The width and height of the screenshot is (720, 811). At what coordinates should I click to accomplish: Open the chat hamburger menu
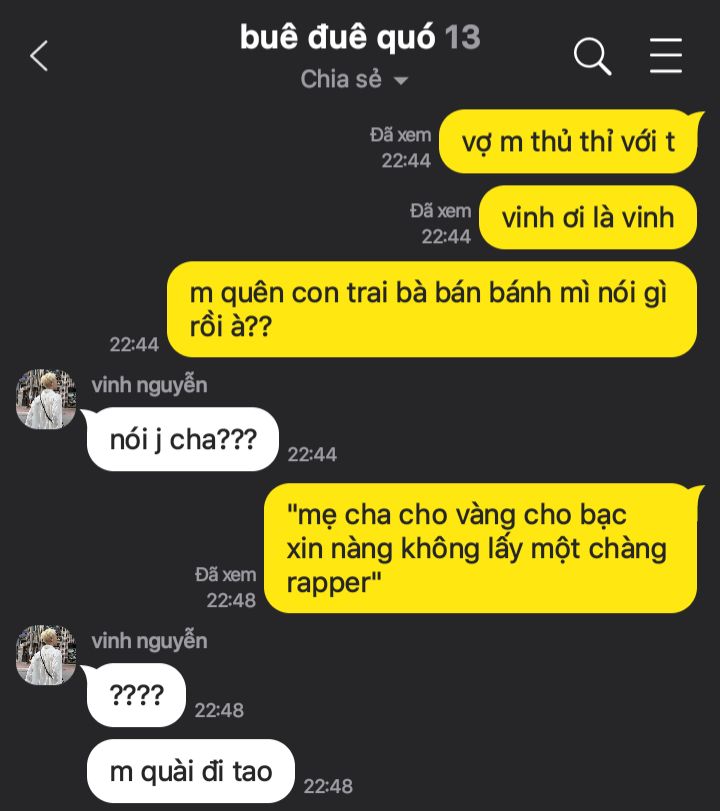[x=666, y=56]
